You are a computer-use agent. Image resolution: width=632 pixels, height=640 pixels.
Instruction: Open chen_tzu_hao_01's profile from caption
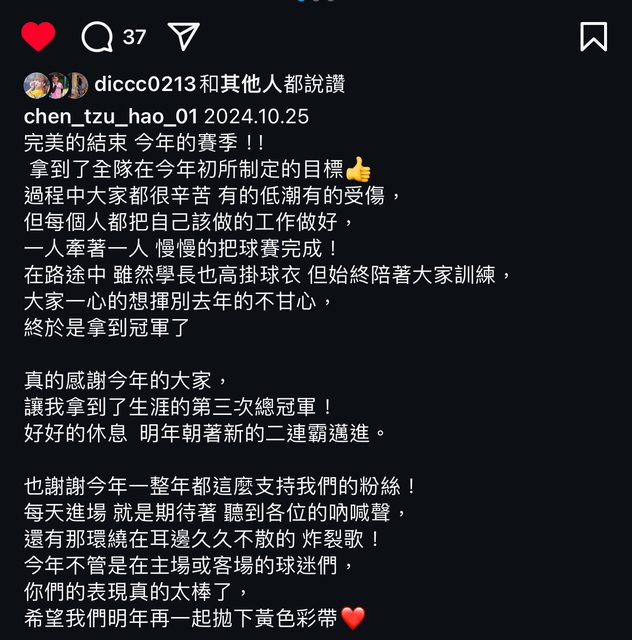tap(110, 117)
